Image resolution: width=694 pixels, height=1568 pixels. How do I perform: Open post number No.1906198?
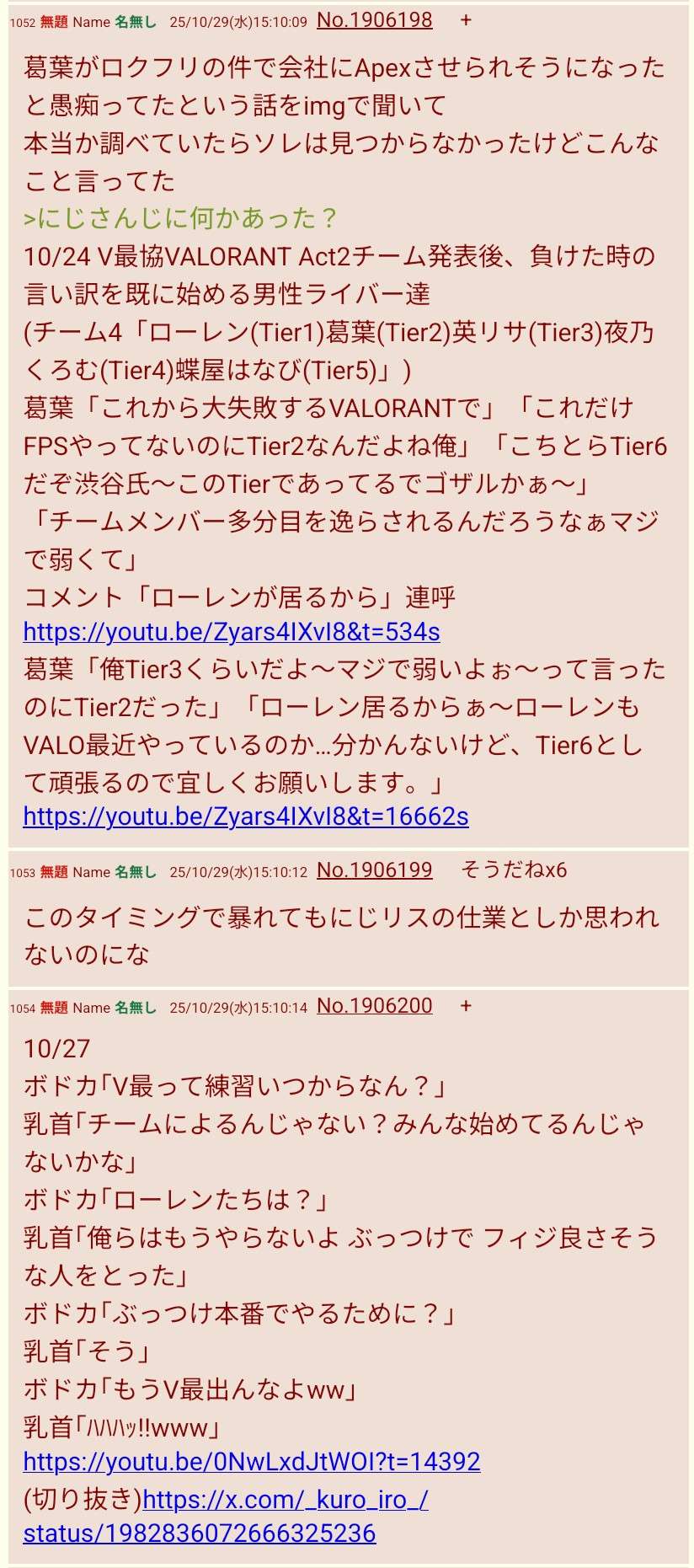[374, 21]
